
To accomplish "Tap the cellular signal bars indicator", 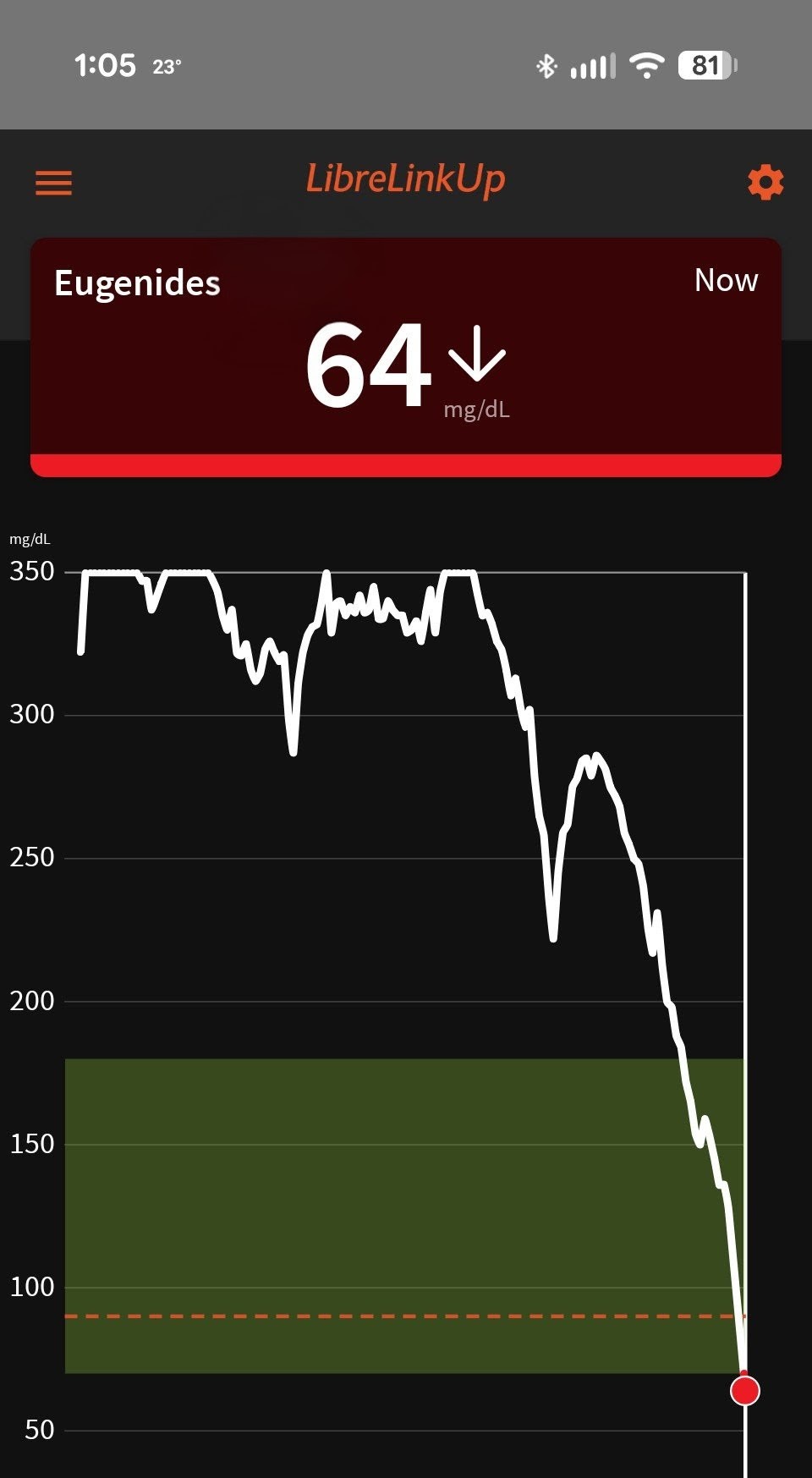I will (592, 65).
